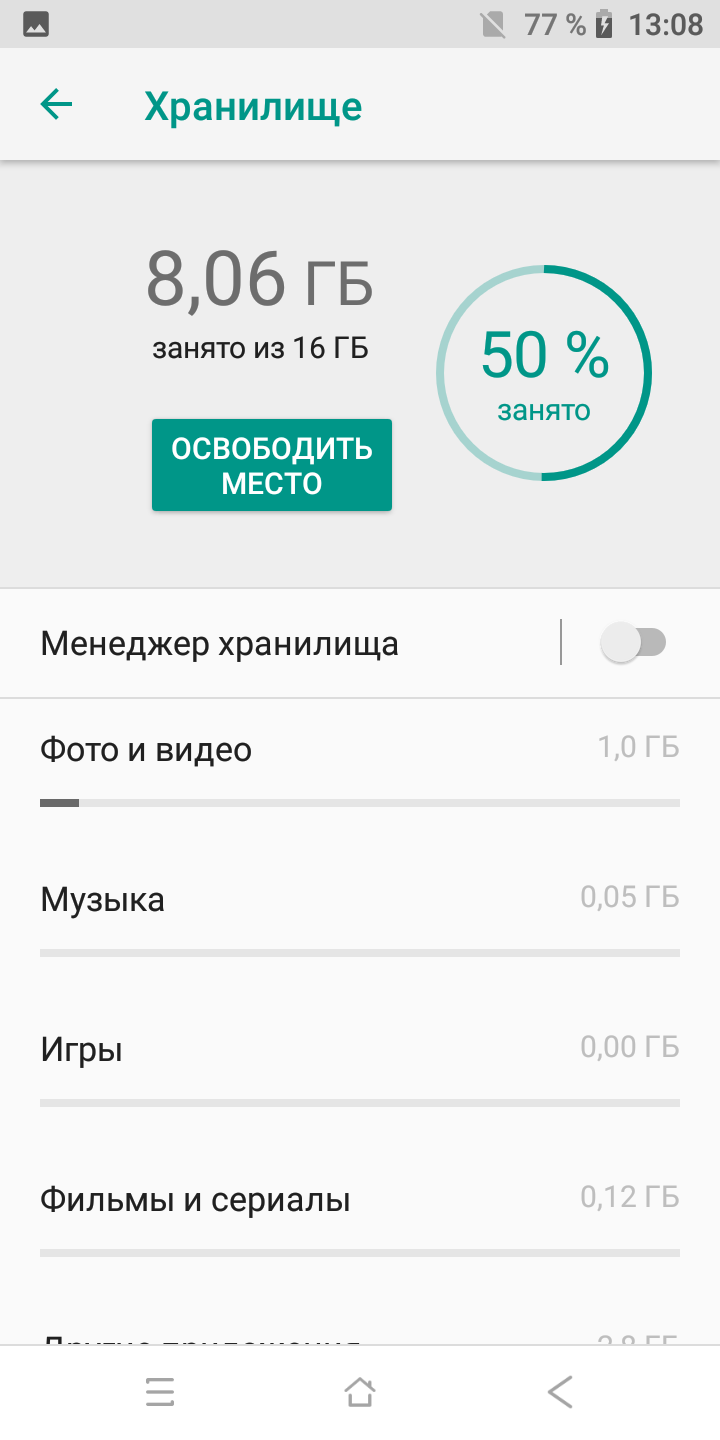Tap the ОСВОБОДИТЬ МЕСТО button

coord(271,465)
